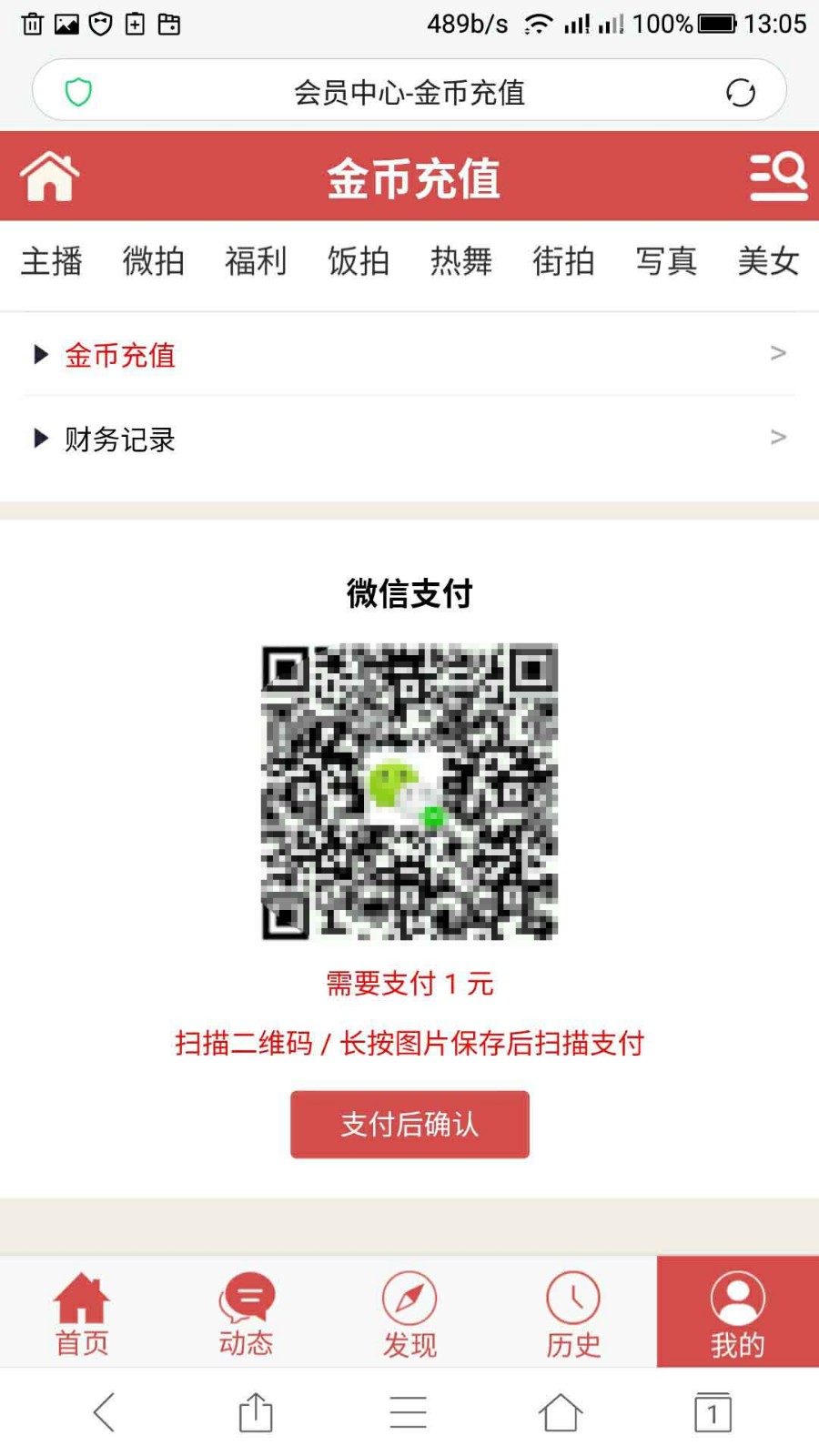Image resolution: width=819 pixels, height=1456 pixels.
Task: Expand the 金币充值 section chevron
Action: 778,353
